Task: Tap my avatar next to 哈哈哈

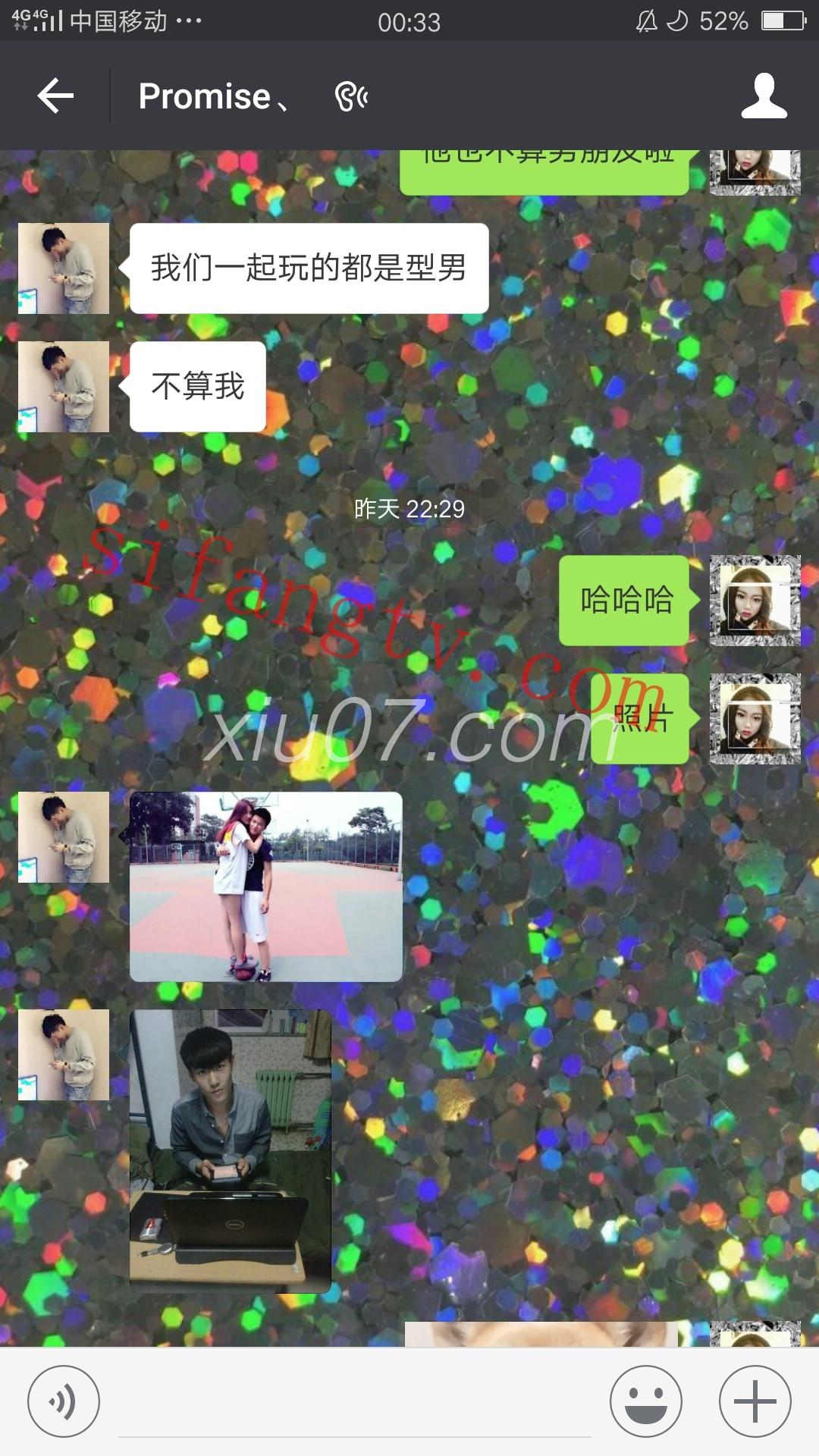Action: 755,601
